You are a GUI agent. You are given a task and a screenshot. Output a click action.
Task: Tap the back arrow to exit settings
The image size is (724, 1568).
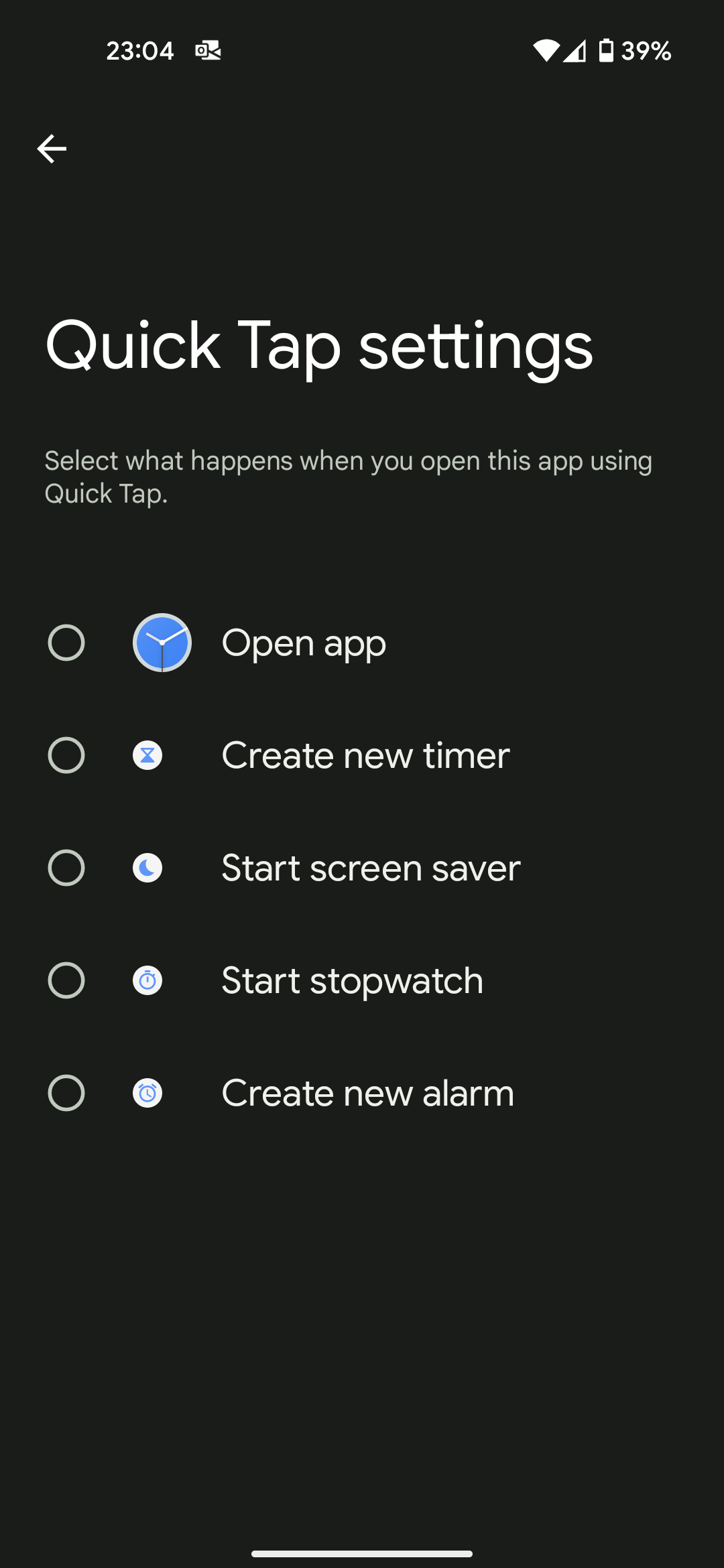51,147
